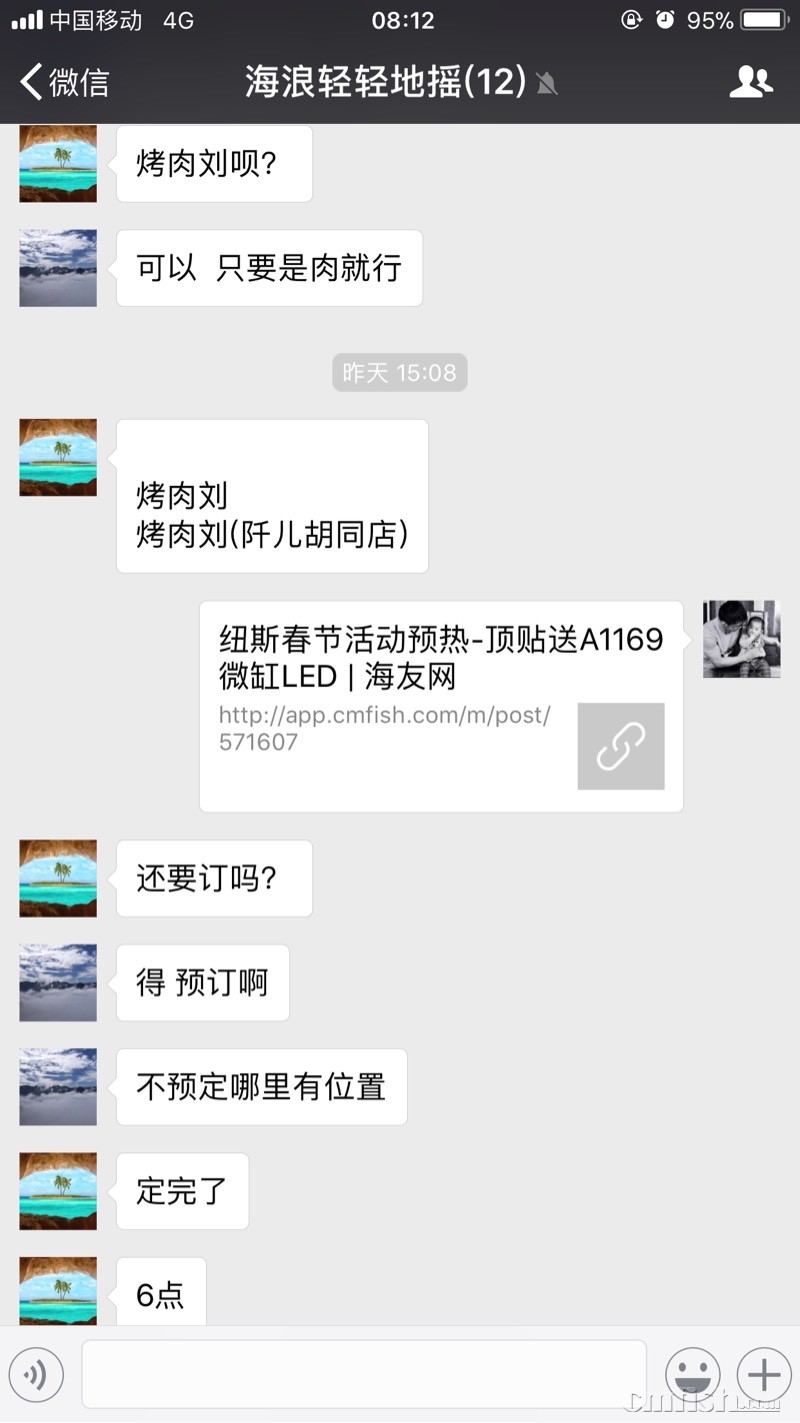Open the group members info icon
The width and height of the screenshot is (800, 1423).
751,82
